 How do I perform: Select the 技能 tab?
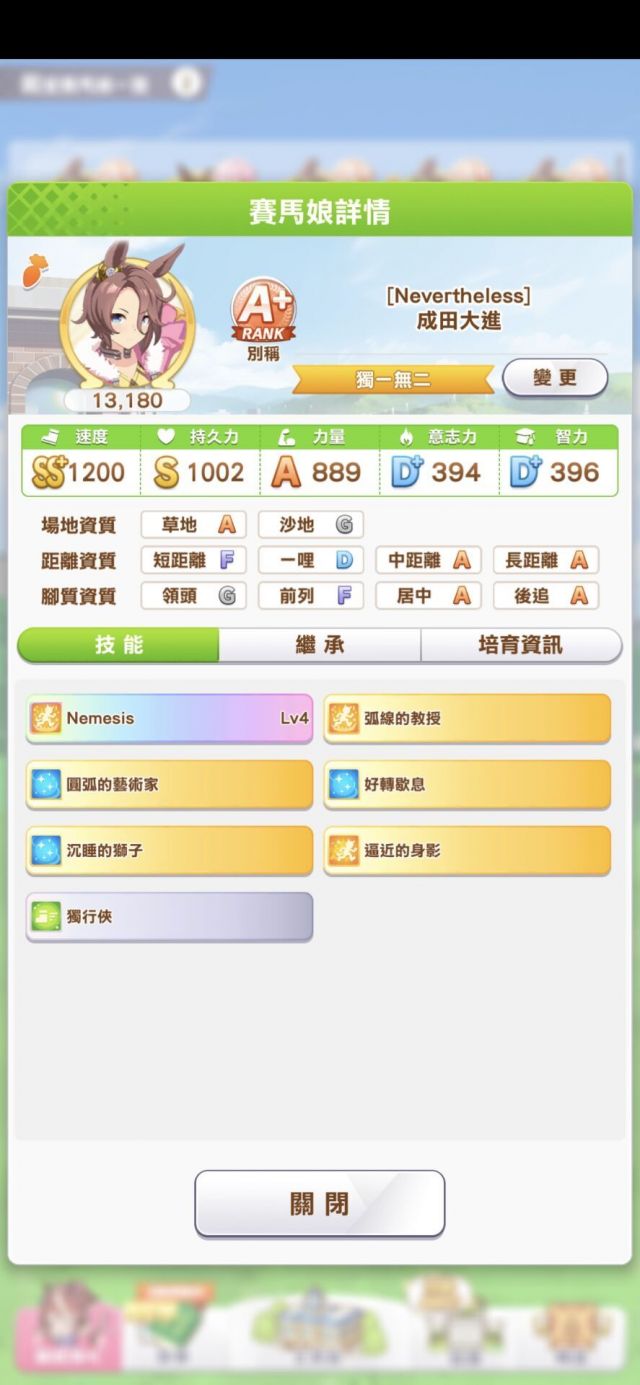119,645
